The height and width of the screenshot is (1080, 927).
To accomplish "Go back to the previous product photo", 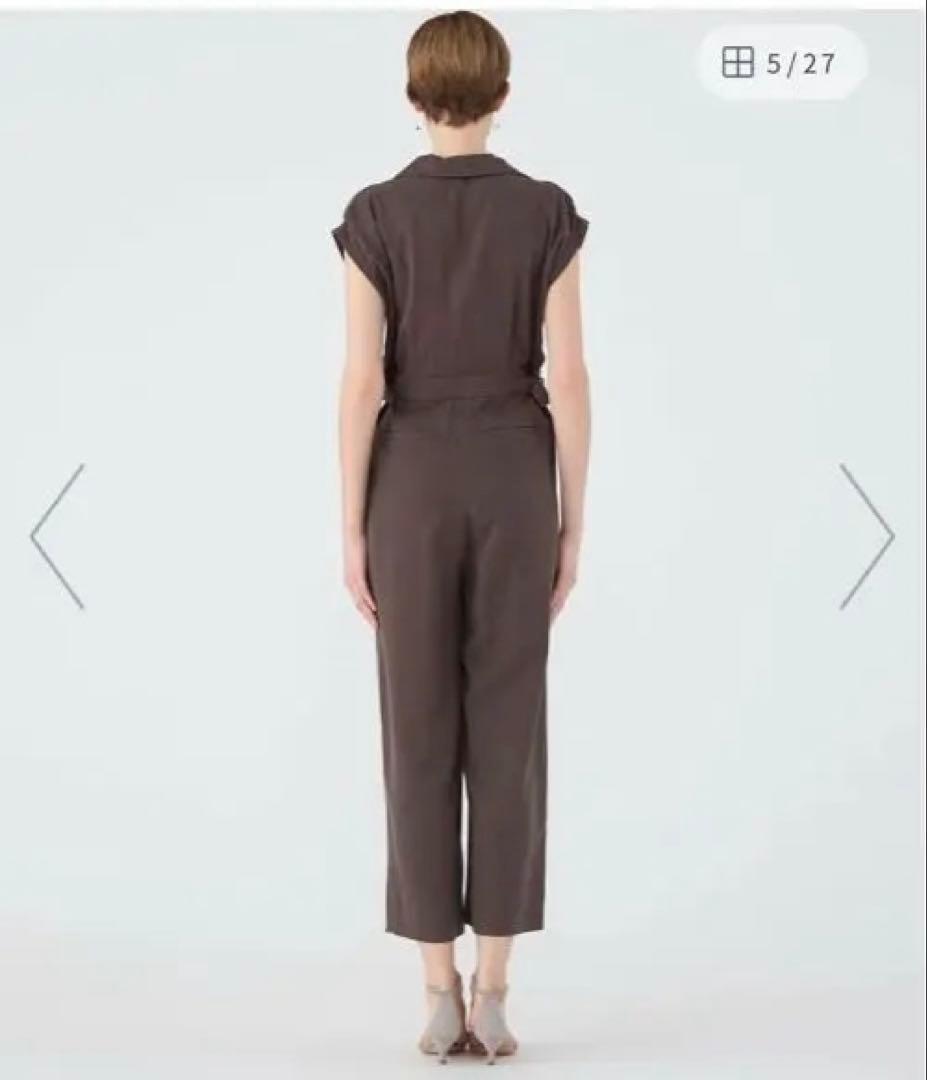I will (x=58, y=537).
